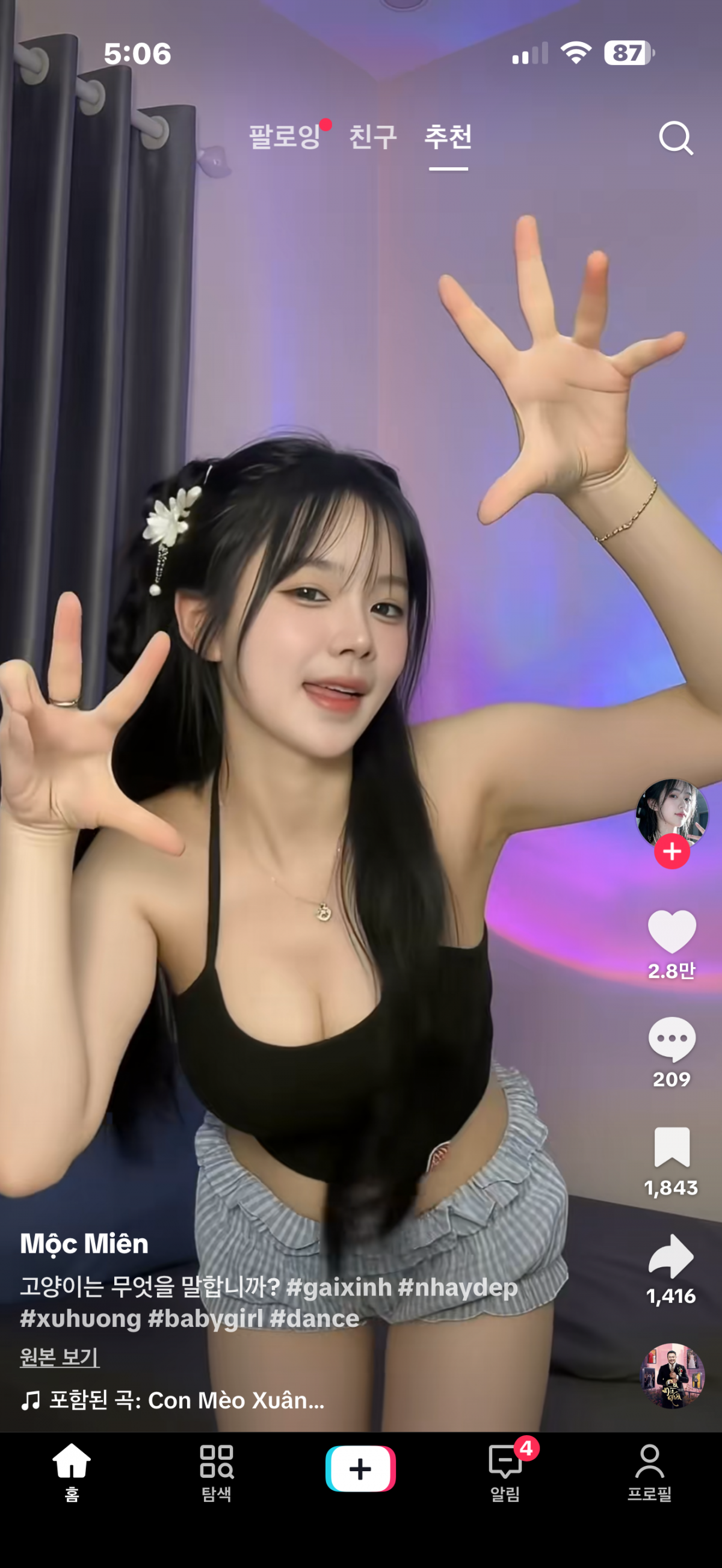The width and height of the screenshot is (722, 1568).
Task: Open the search magnifier icon
Action: pos(676,138)
